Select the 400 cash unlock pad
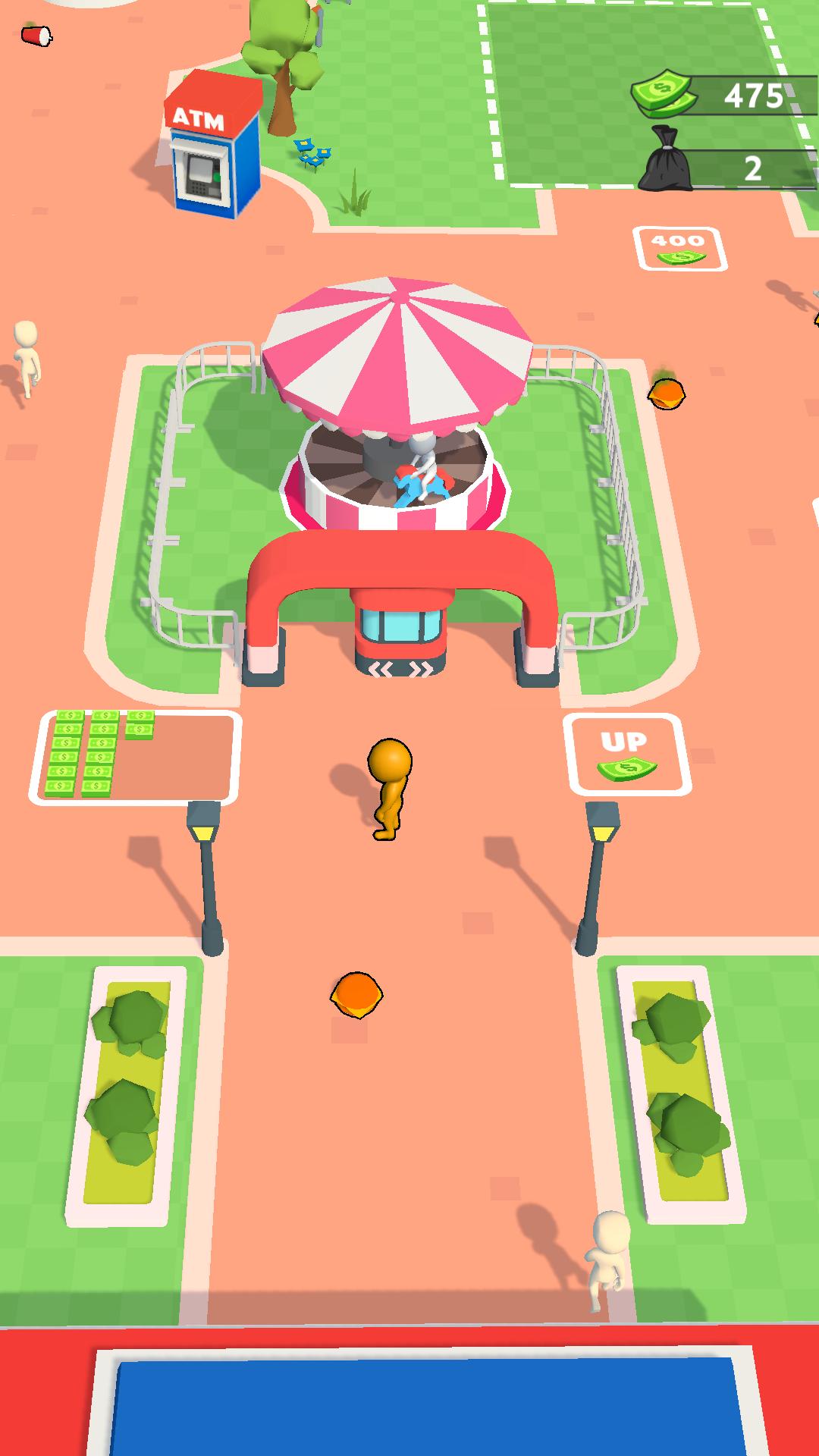 pos(680,249)
